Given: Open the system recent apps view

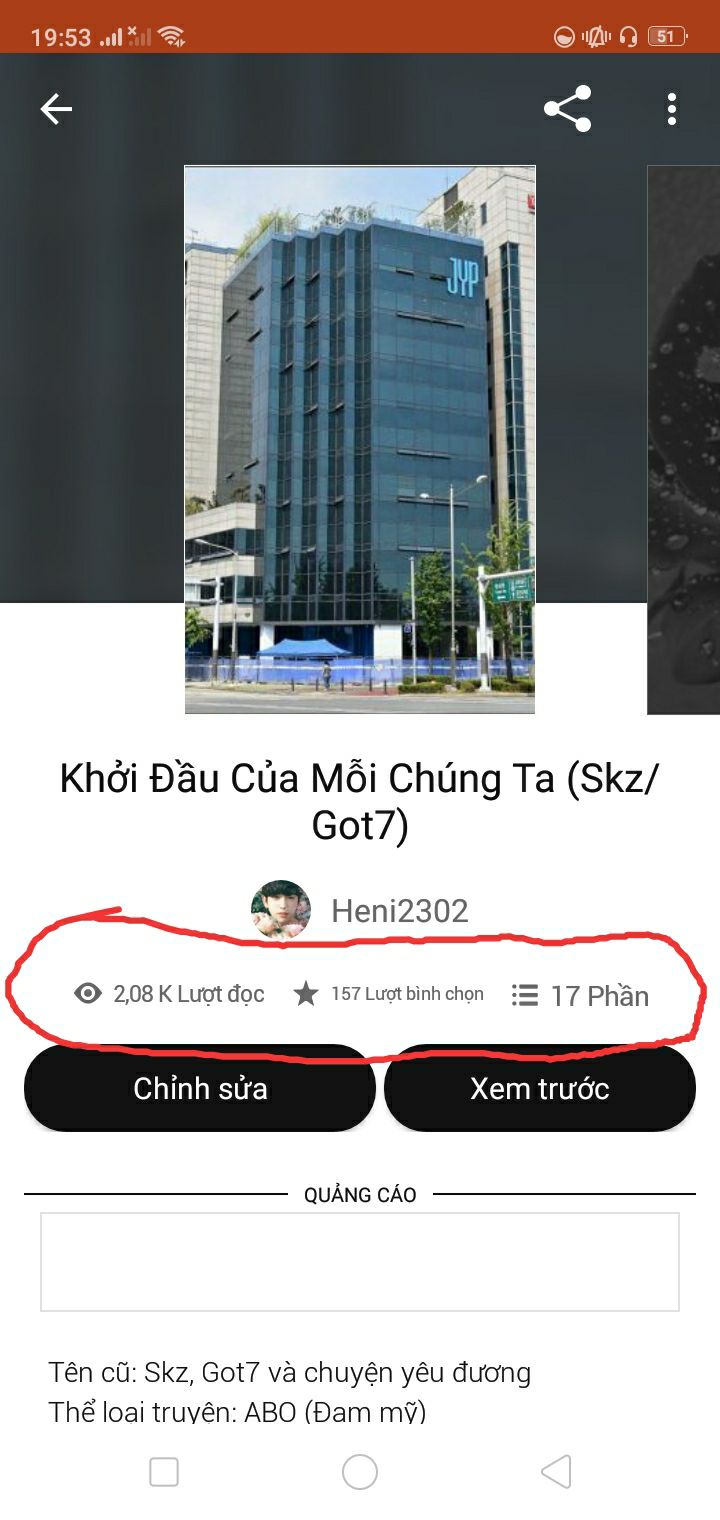Looking at the screenshot, I should pyautogui.click(x=164, y=1472).
